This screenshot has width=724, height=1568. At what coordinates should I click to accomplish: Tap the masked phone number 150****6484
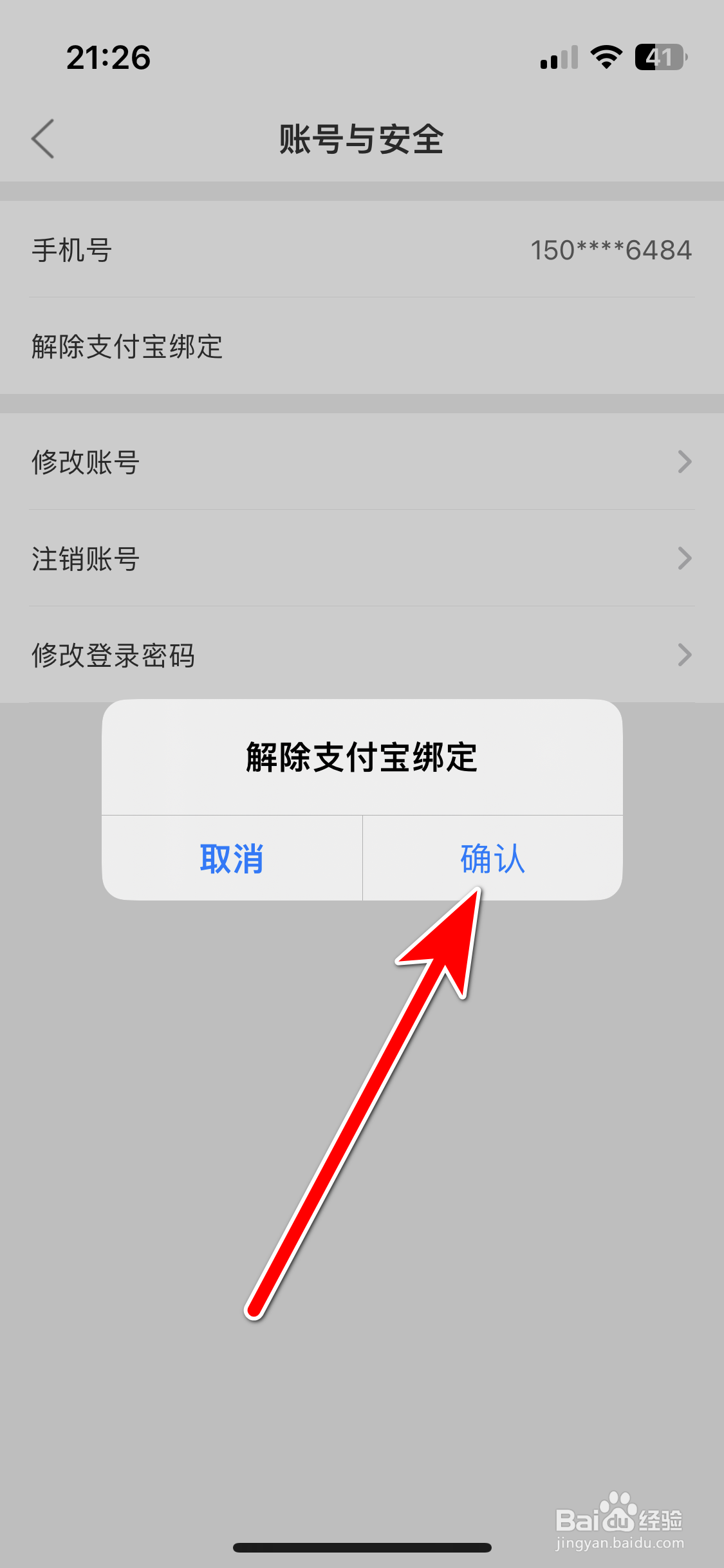pos(611,250)
